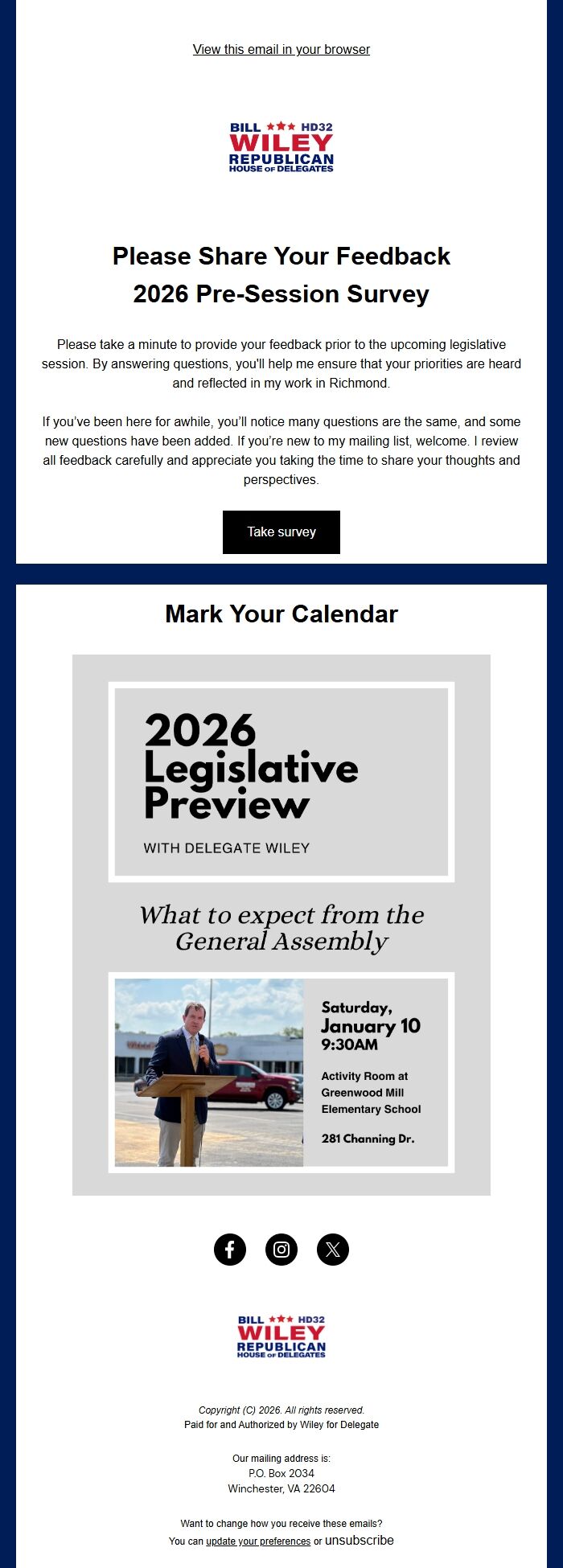Tap the unsubscribe link
The height and width of the screenshot is (1568, 563).
coord(359,1541)
